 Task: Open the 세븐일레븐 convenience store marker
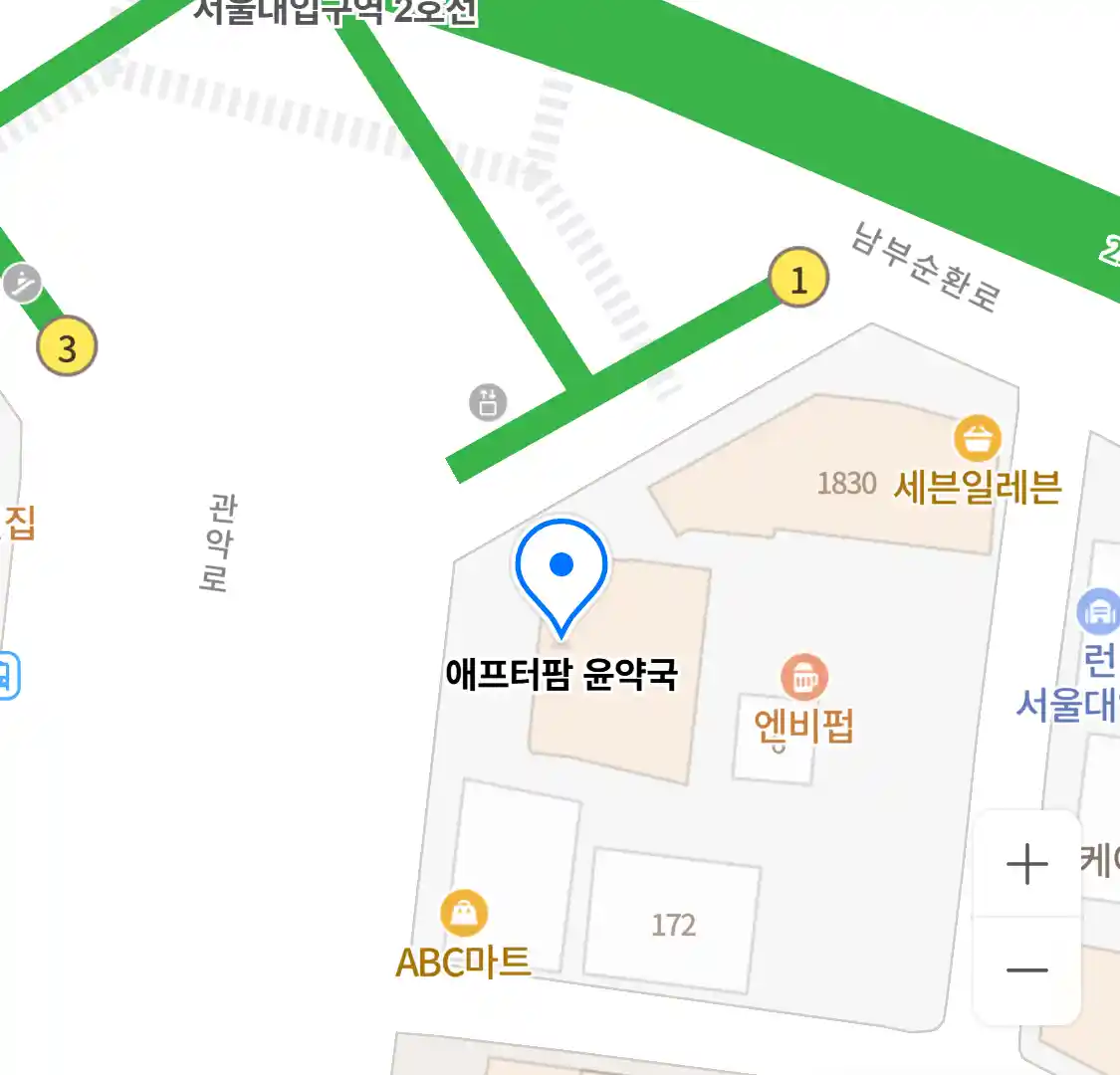[977, 439]
